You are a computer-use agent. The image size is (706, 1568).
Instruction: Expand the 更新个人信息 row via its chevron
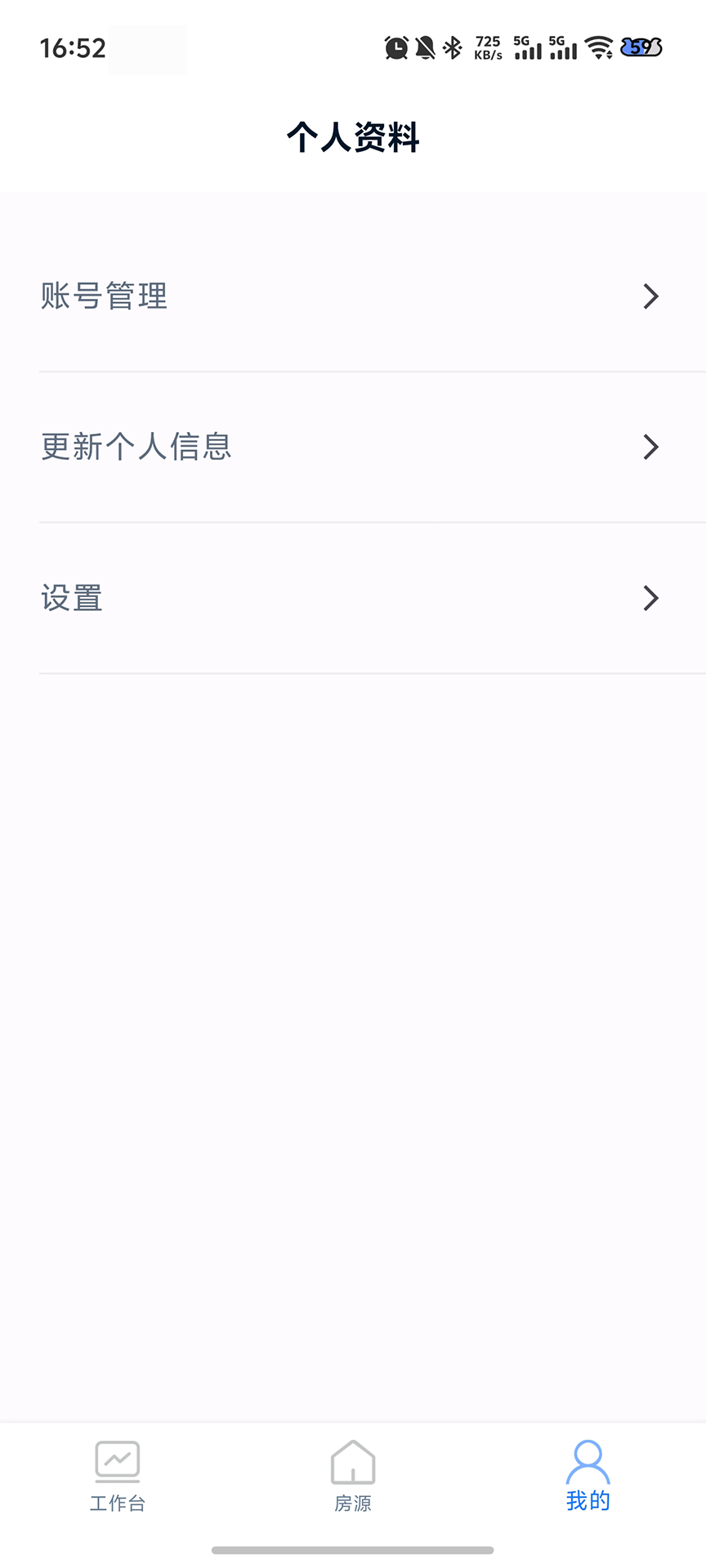click(650, 447)
